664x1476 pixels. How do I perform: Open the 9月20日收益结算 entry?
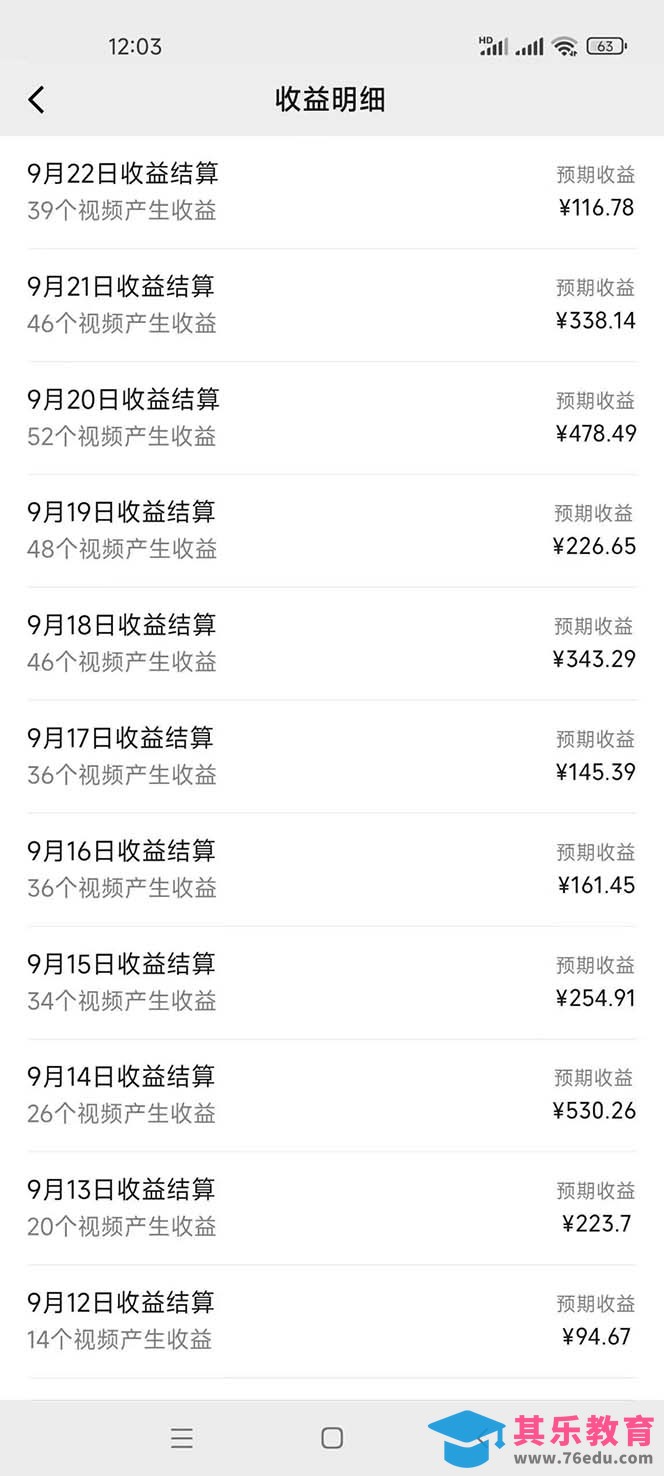click(x=331, y=417)
